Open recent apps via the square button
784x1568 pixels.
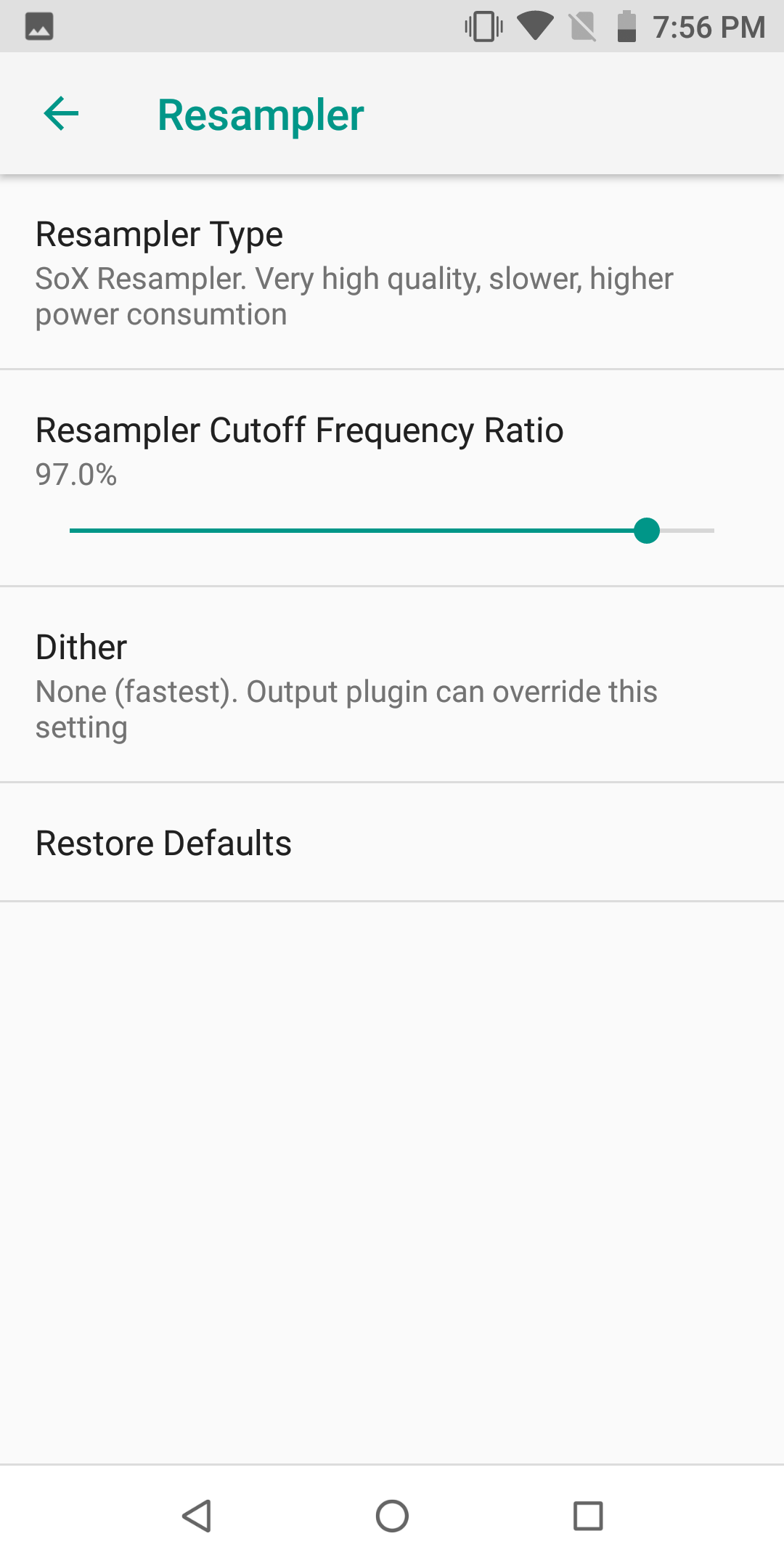(x=588, y=1516)
